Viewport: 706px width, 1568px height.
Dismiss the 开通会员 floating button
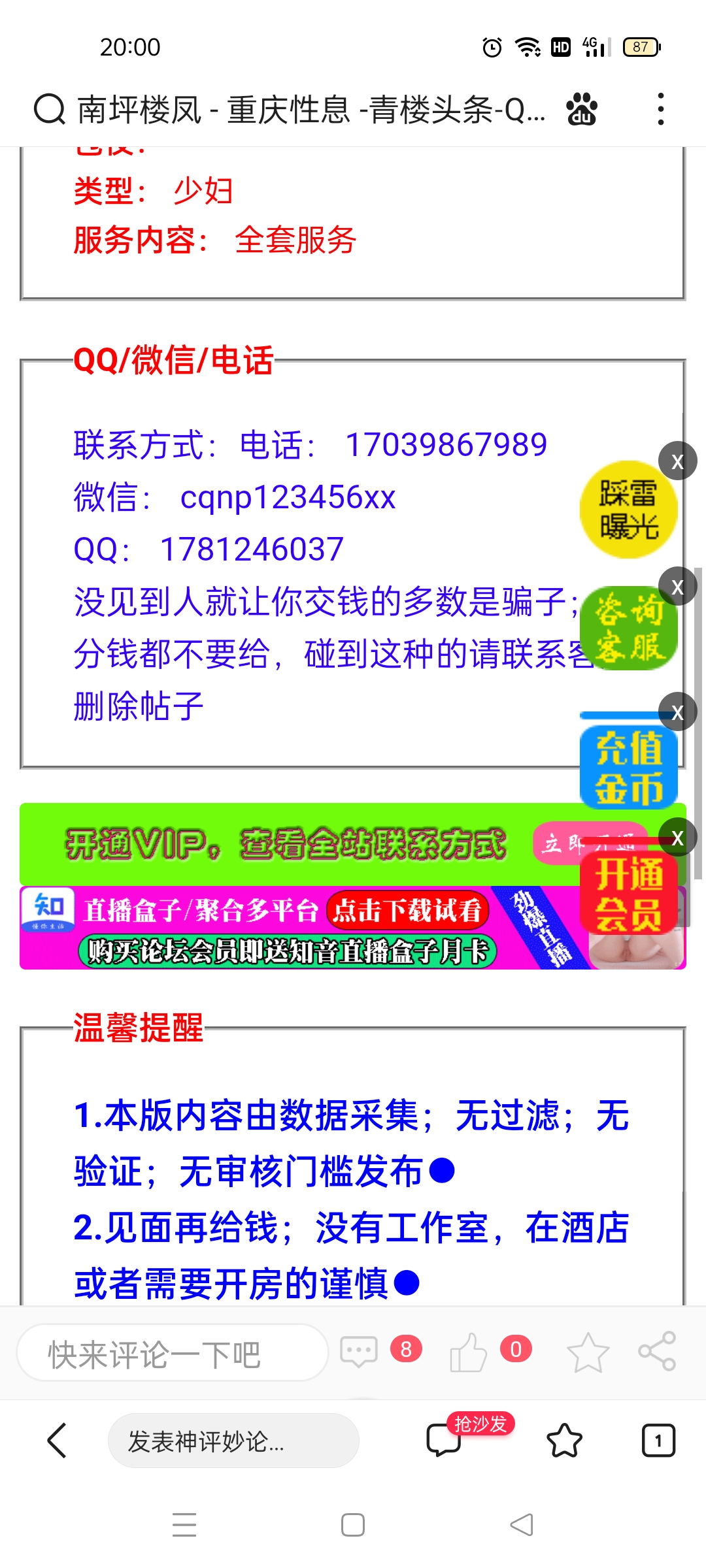tap(677, 838)
